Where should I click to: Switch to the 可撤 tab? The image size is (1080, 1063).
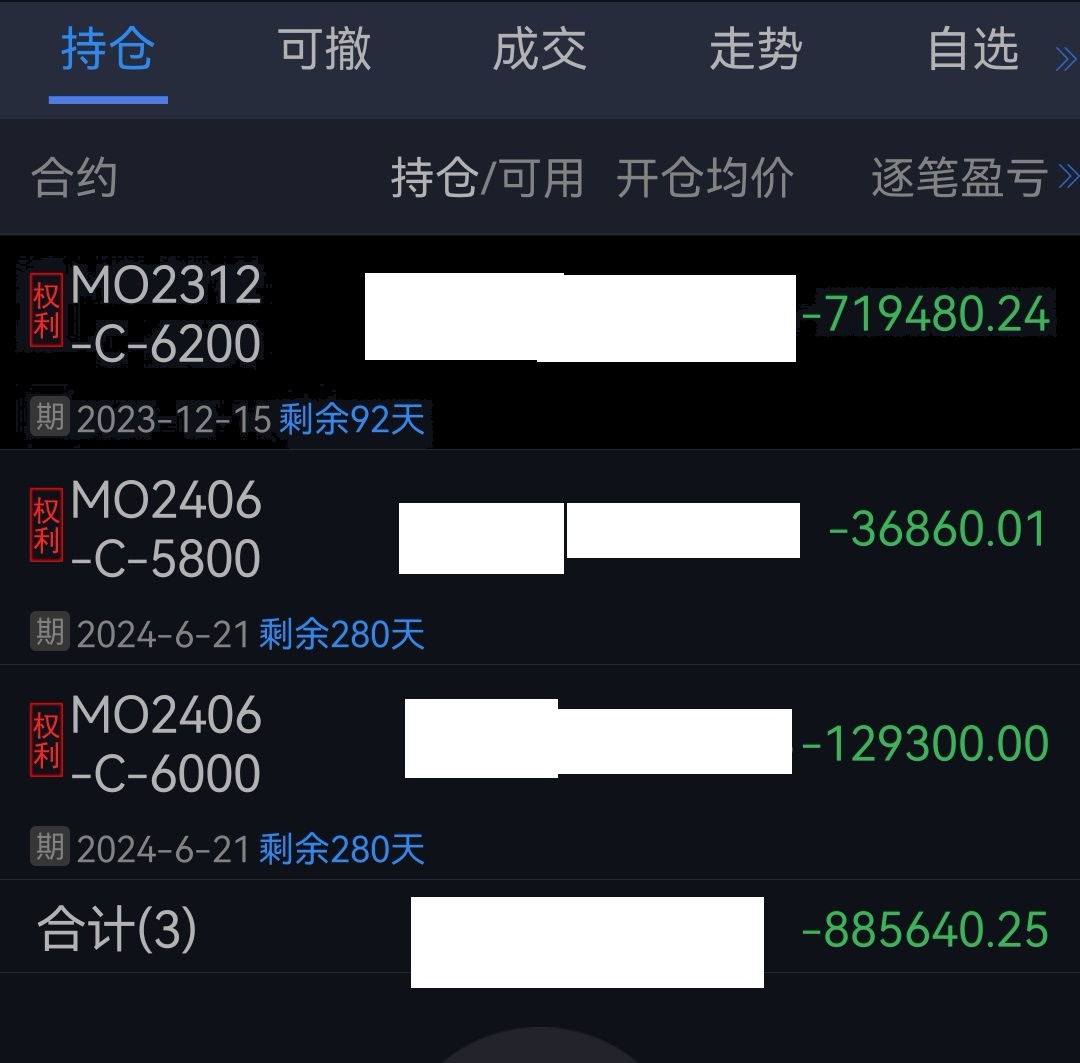pos(324,50)
